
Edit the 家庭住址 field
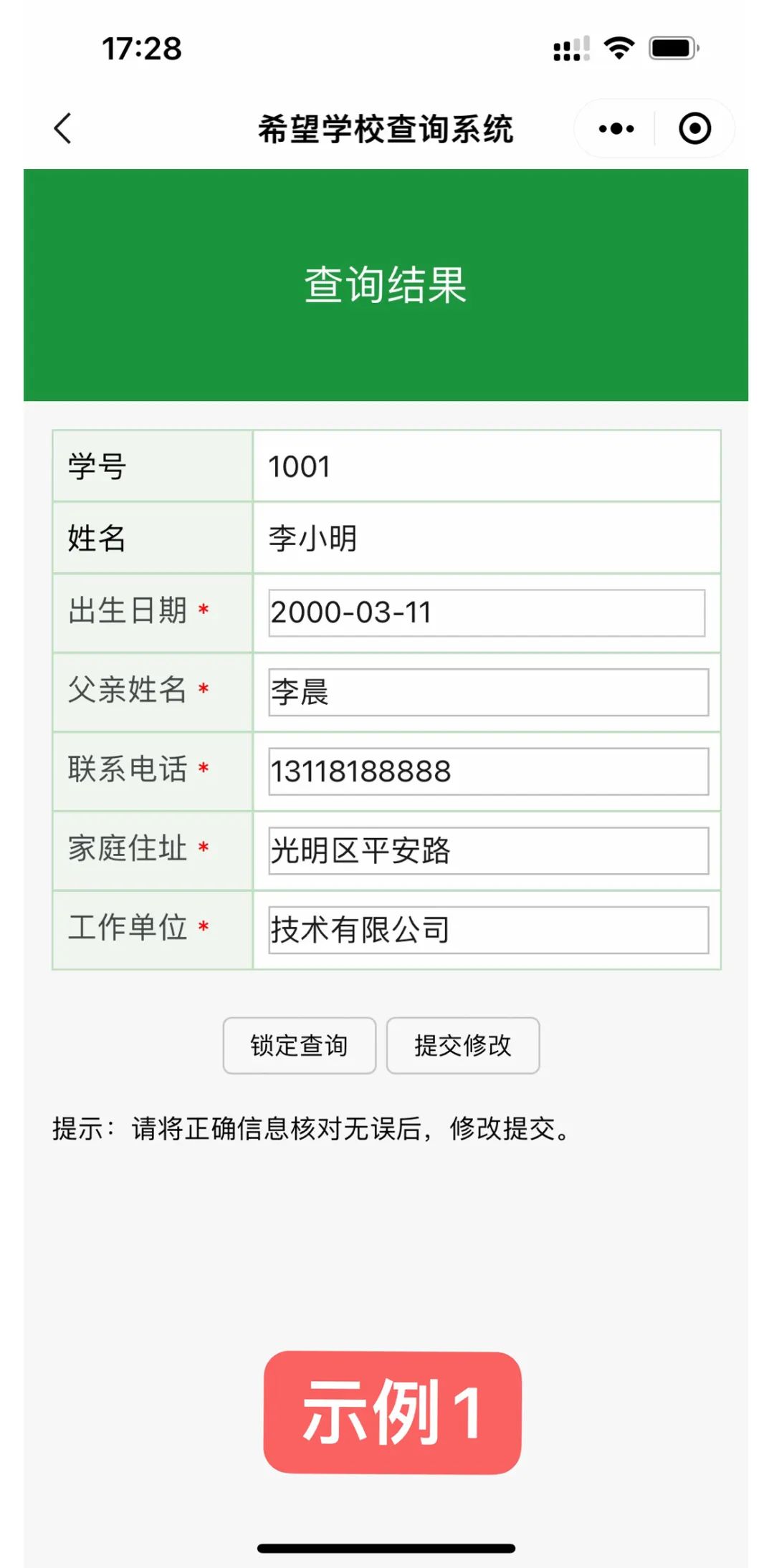[x=488, y=851]
